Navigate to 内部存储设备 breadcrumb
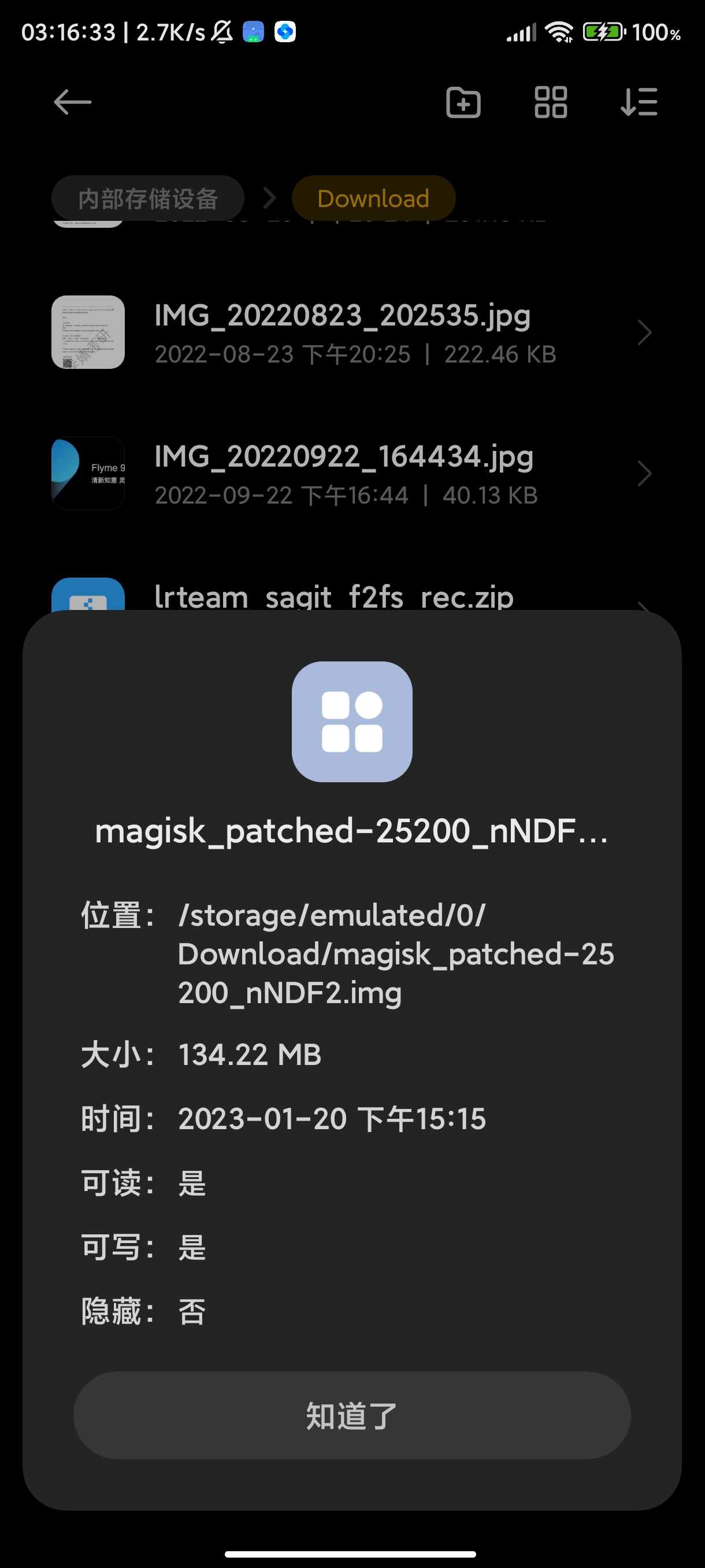This screenshot has height=1568, width=705. click(148, 198)
